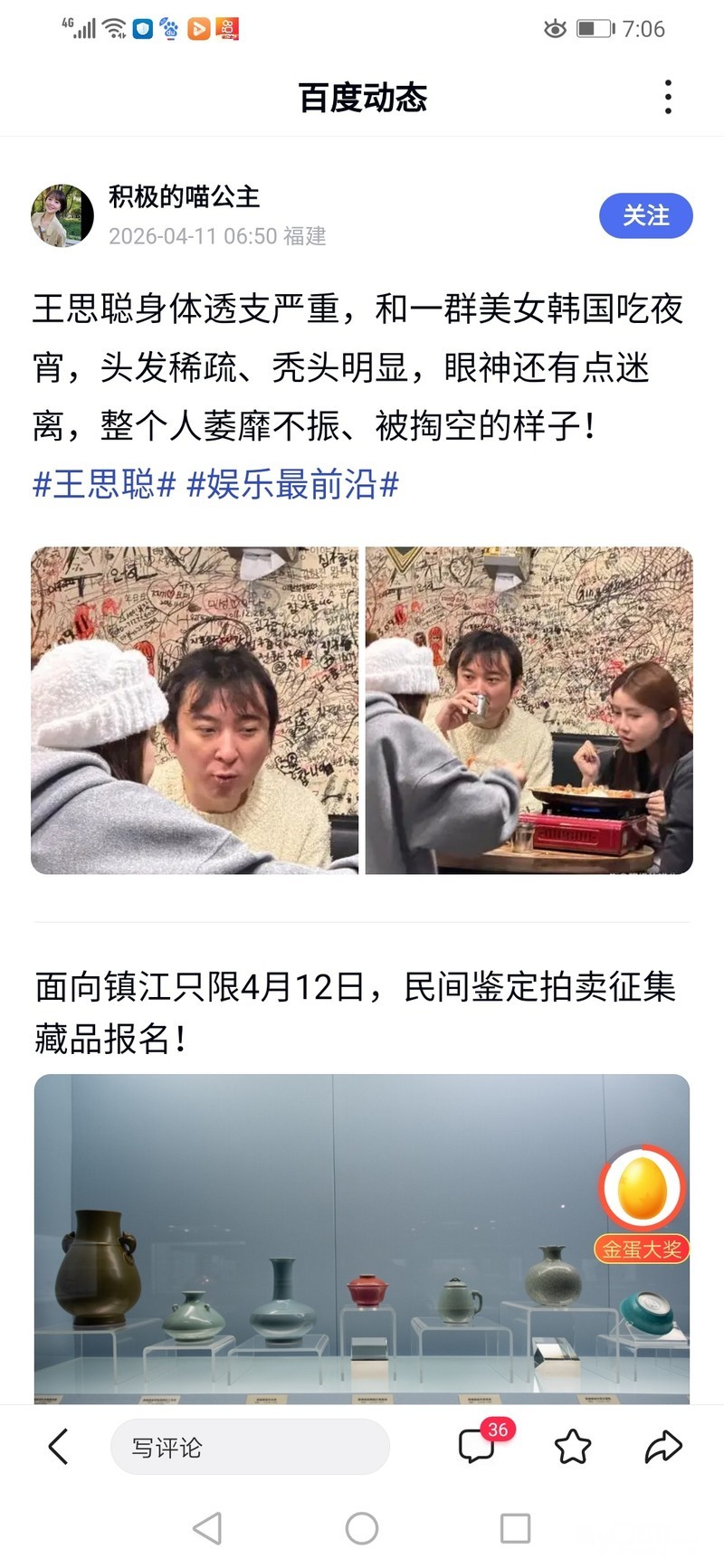Open the #娱乐最前沿# hashtag

292,485
